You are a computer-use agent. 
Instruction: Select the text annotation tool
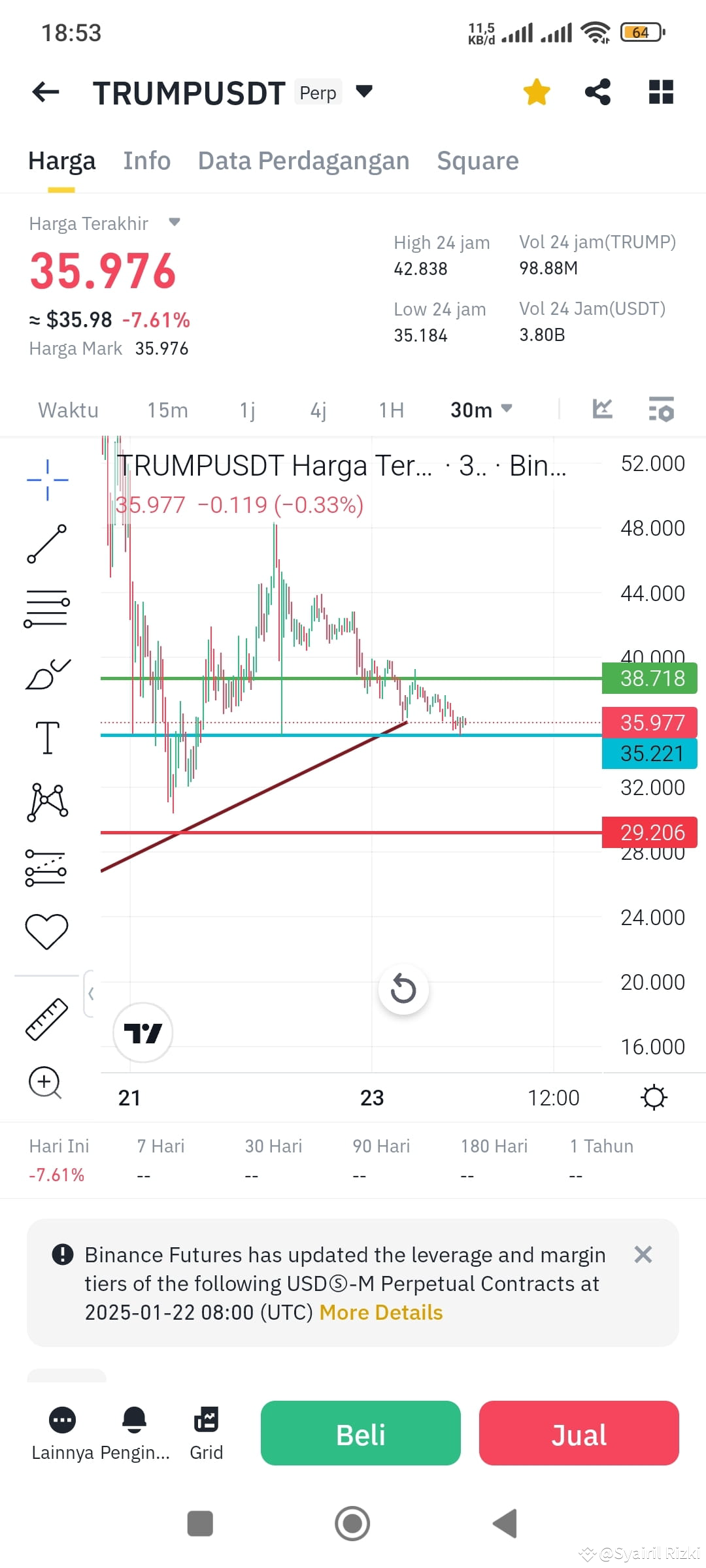[47, 738]
